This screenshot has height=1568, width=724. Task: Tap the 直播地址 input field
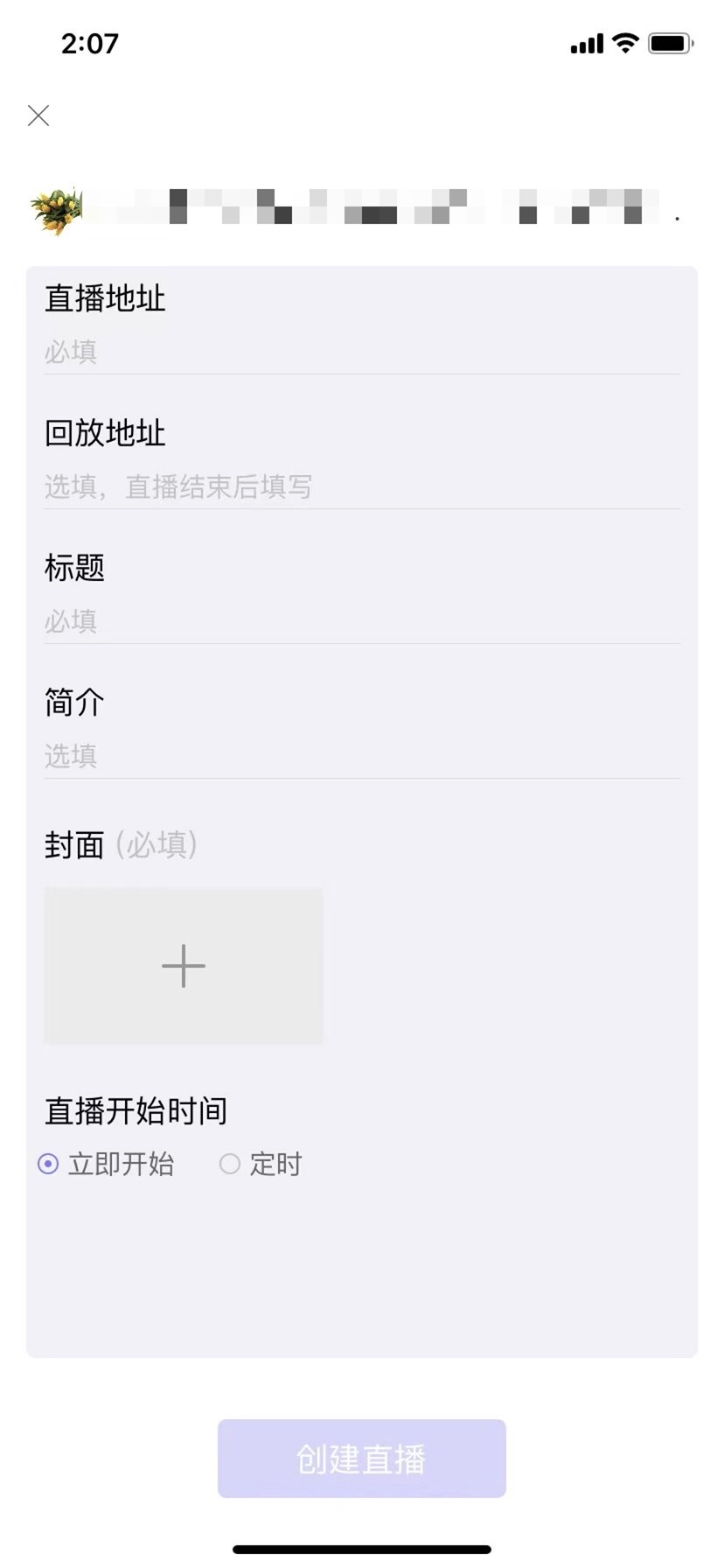click(x=362, y=352)
